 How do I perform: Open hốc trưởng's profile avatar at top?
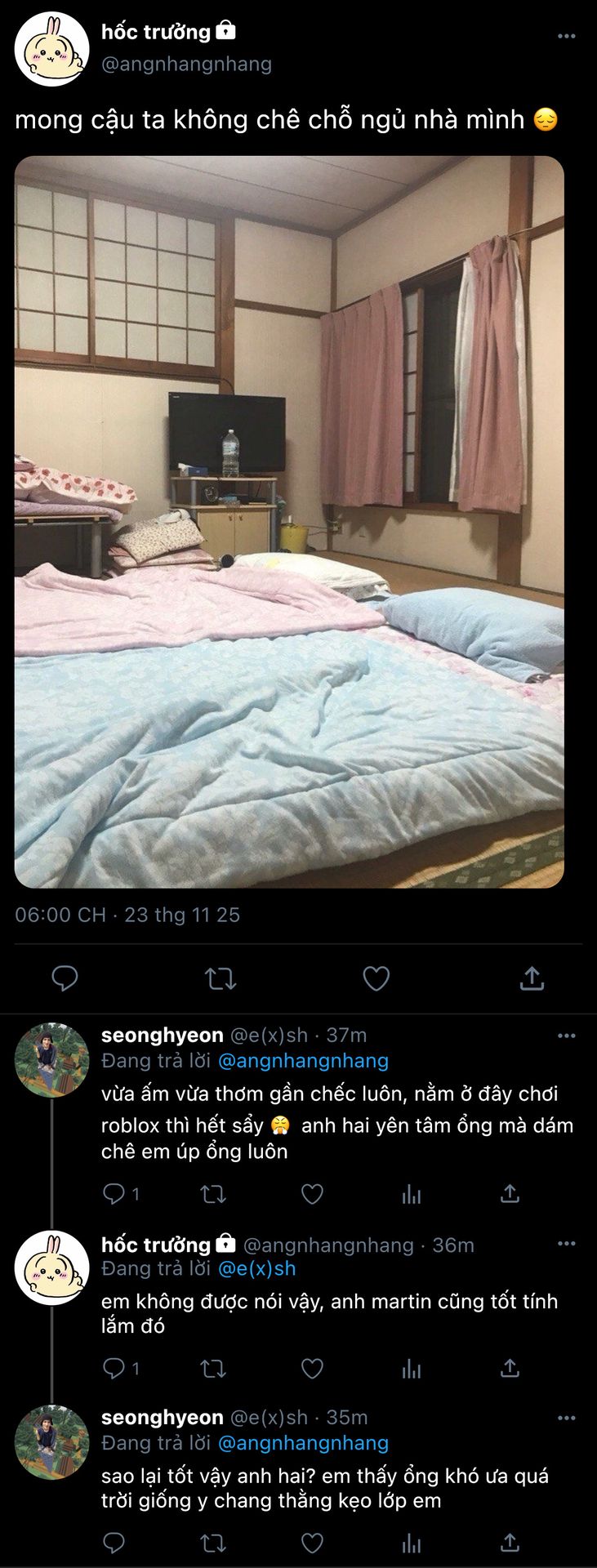coord(51,49)
